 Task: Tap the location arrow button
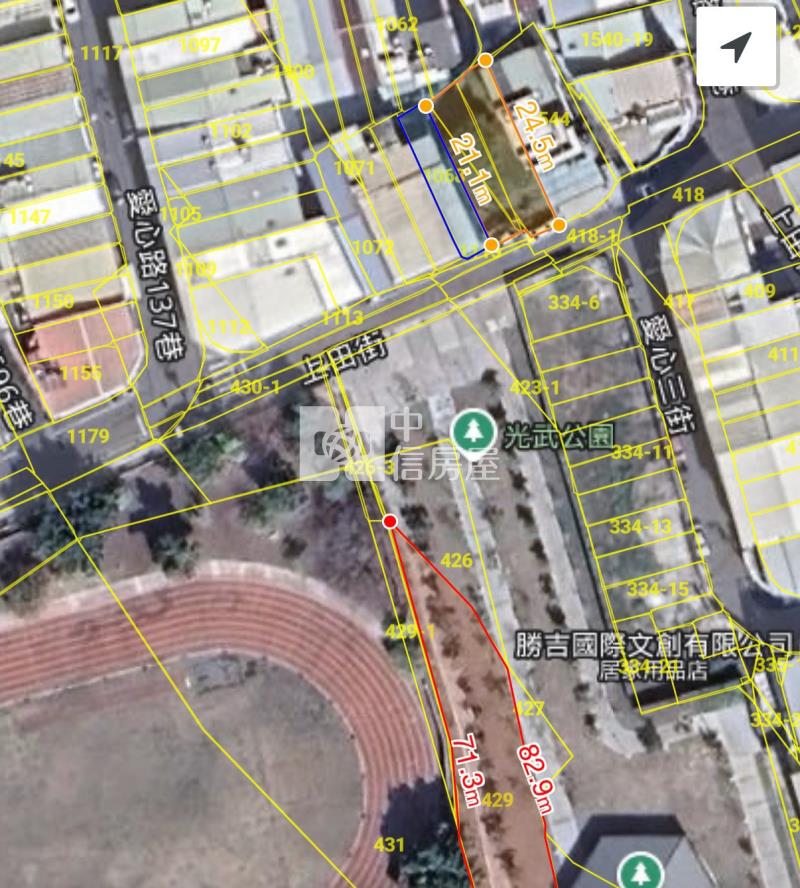coord(737,47)
